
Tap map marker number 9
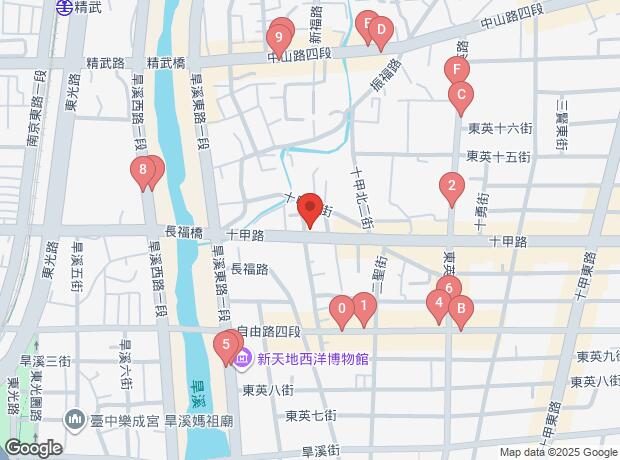(280, 40)
